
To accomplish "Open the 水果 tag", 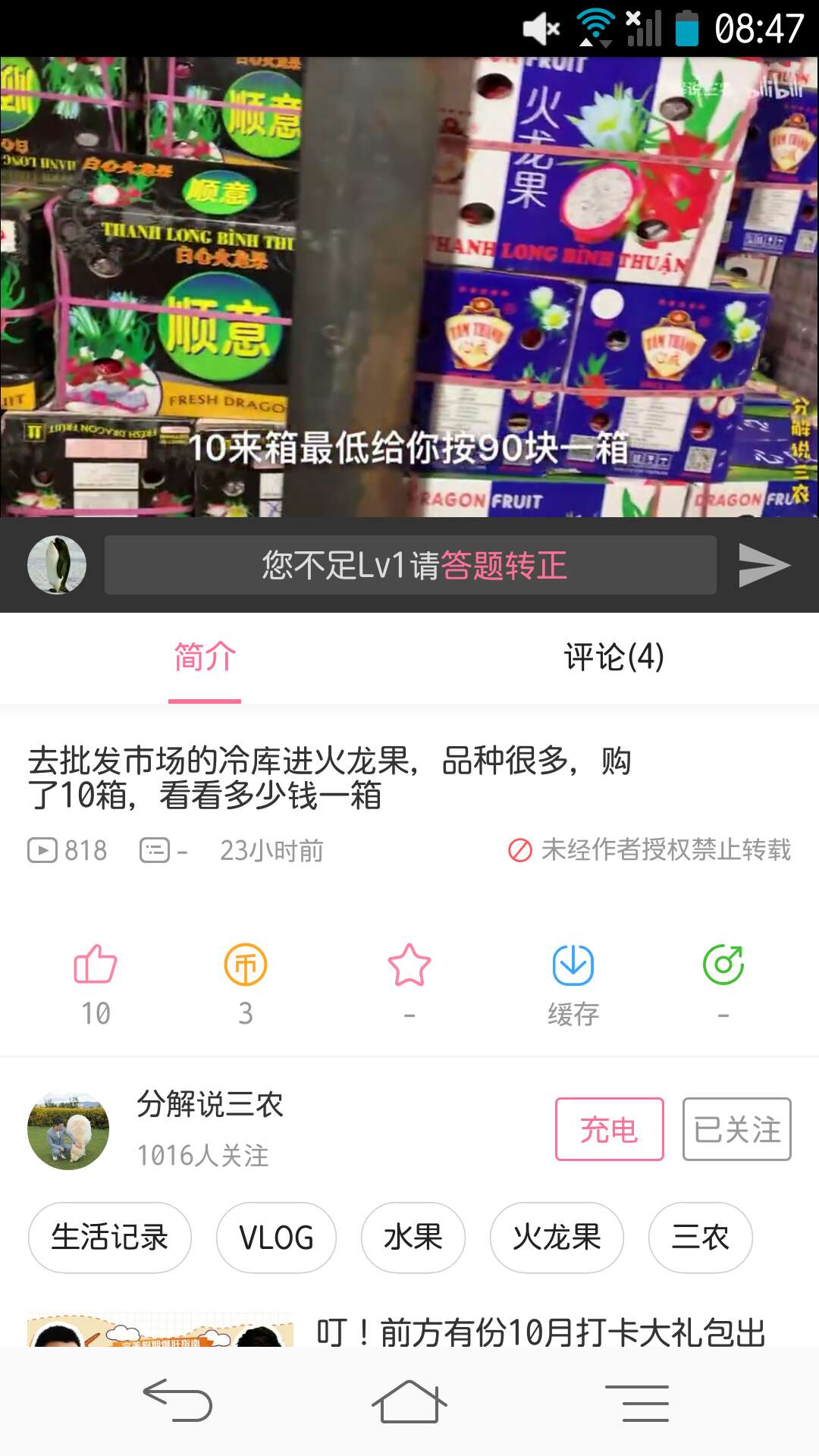I will pyautogui.click(x=413, y=1238).
